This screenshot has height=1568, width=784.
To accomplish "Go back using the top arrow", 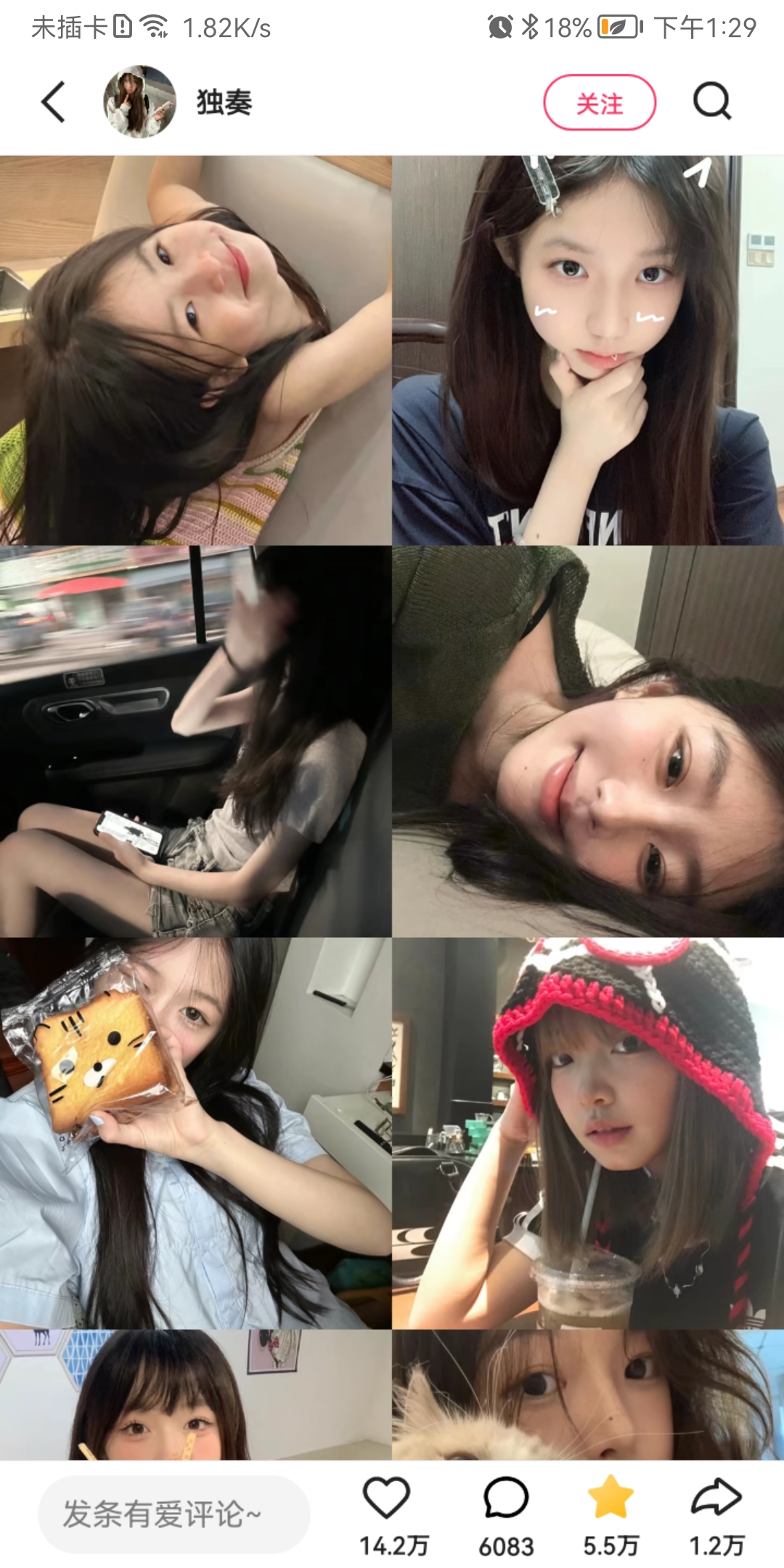I will click(x=54, y=102).
